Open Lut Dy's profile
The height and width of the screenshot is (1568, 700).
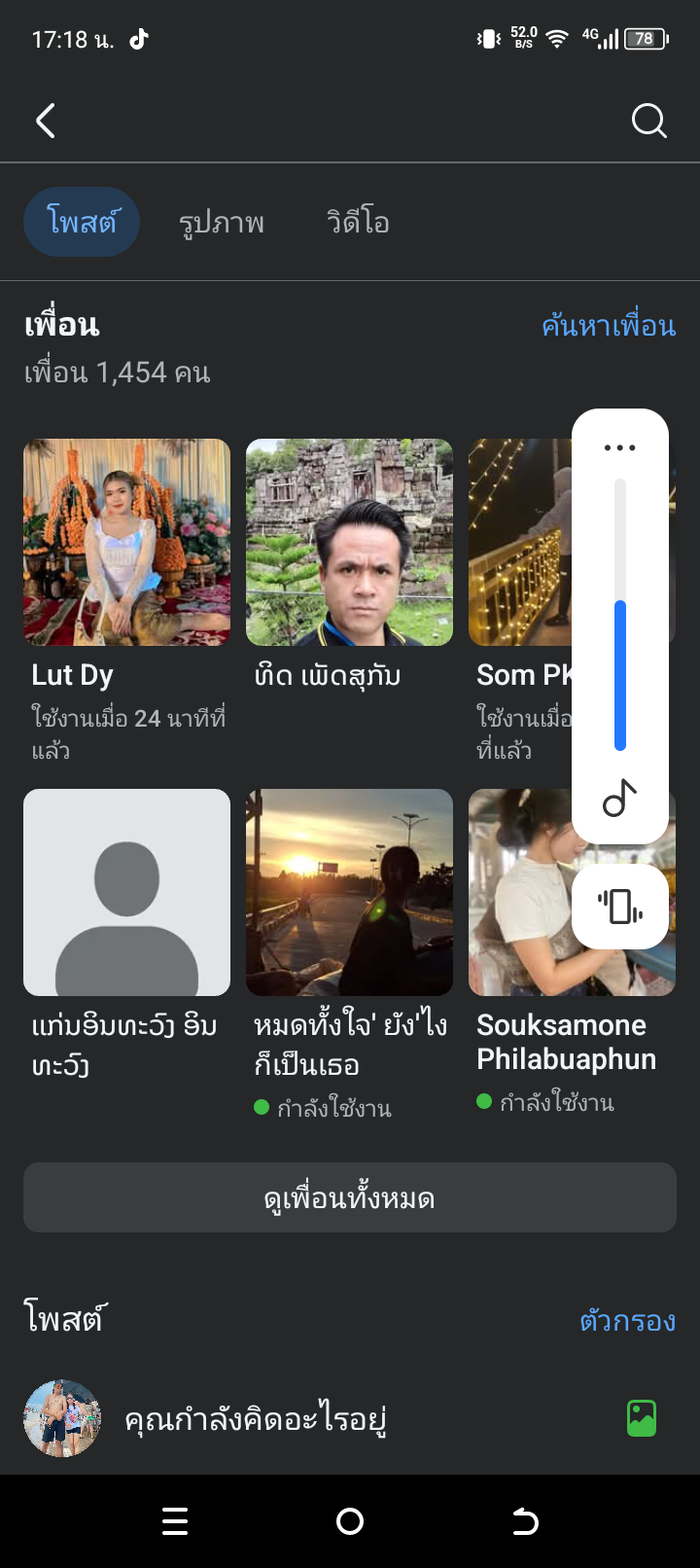click(126, 543)
